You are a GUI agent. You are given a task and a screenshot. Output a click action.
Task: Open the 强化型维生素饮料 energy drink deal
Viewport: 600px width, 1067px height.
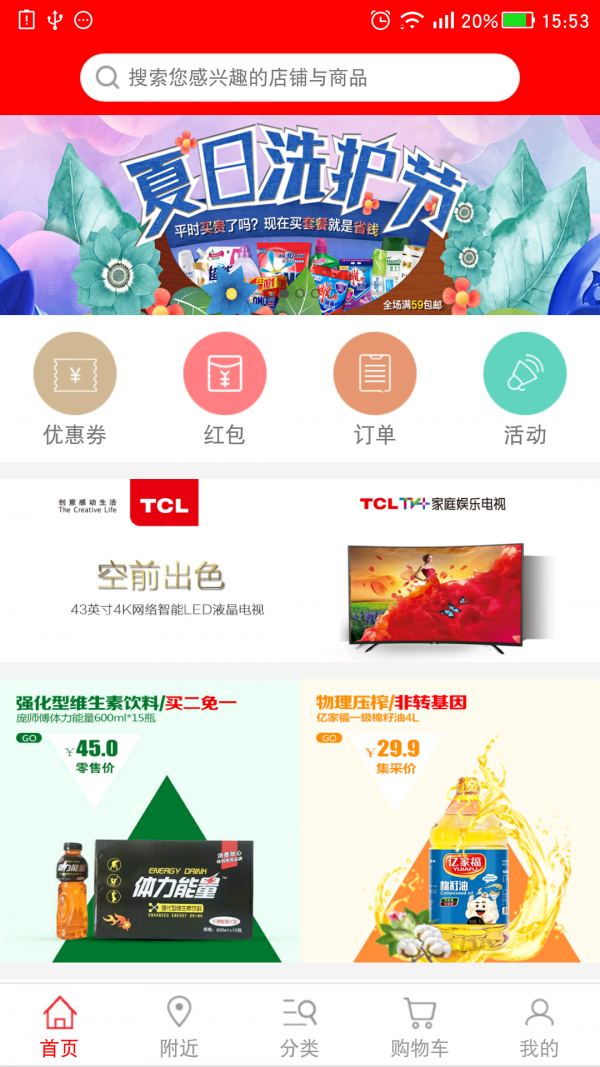click(150, 820)
